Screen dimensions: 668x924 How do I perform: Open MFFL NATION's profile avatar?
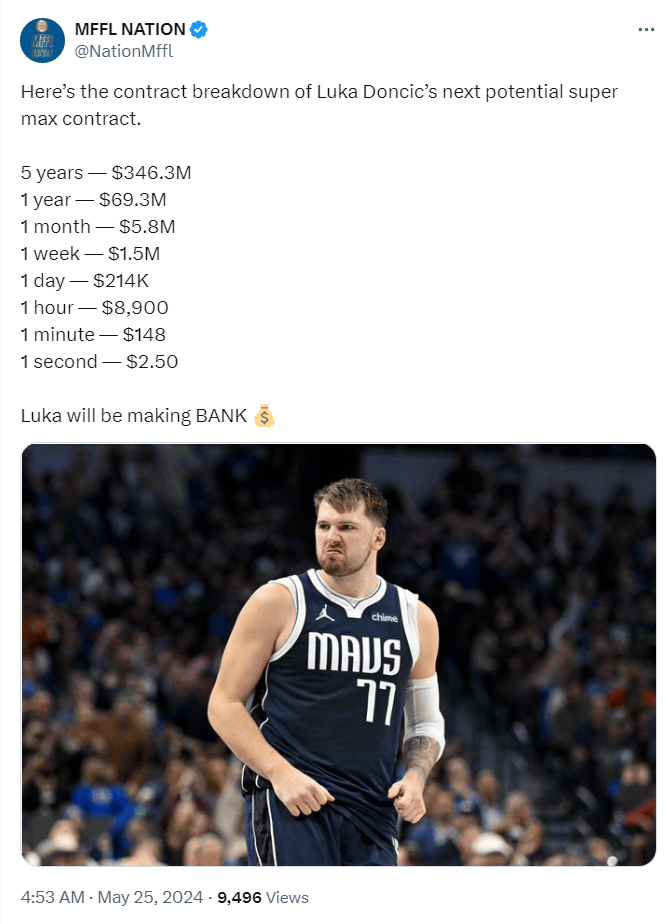coord(42,40)
